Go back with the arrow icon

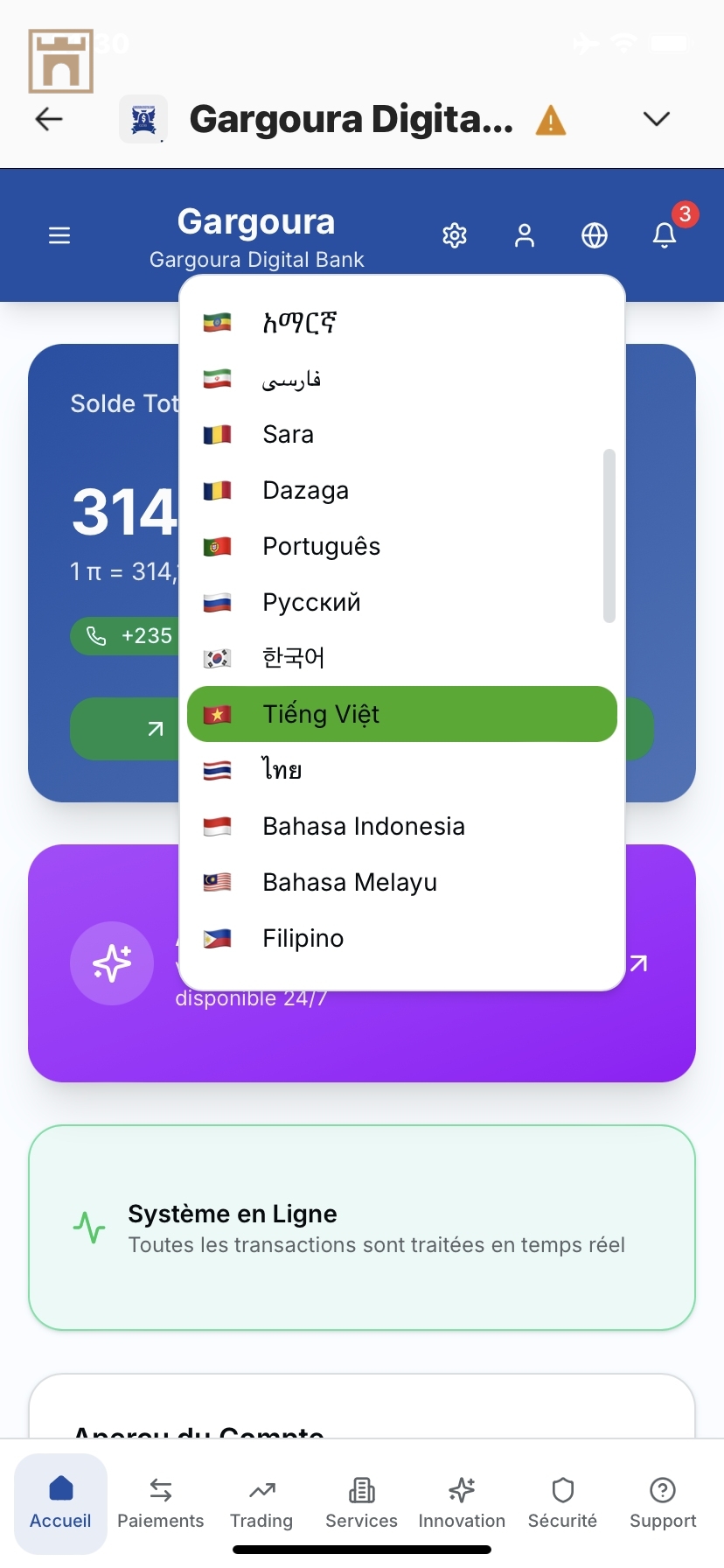49,119
